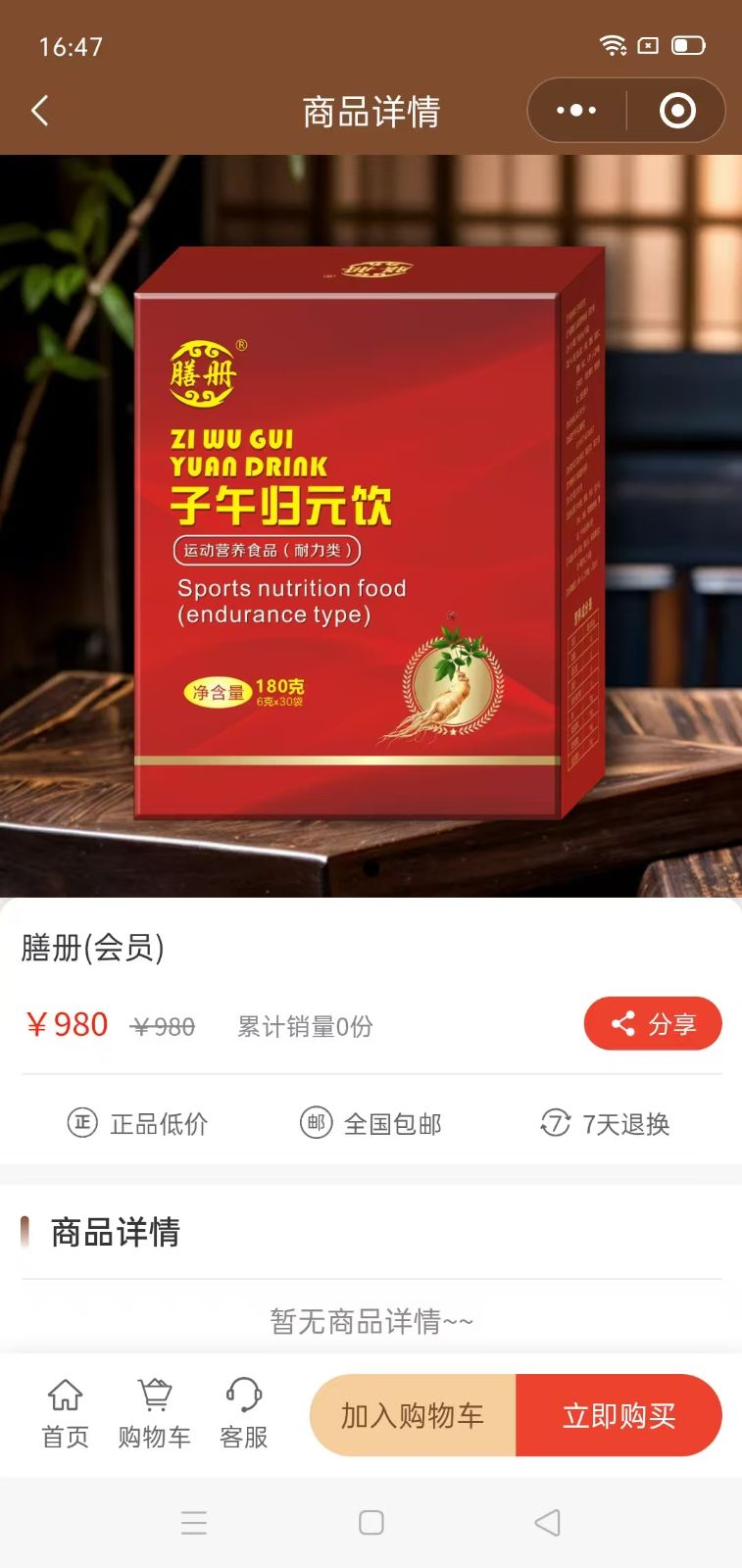Screen dimensions: 742x1568
Task: Go back using the top-left arrow
Action: point(40,111)
